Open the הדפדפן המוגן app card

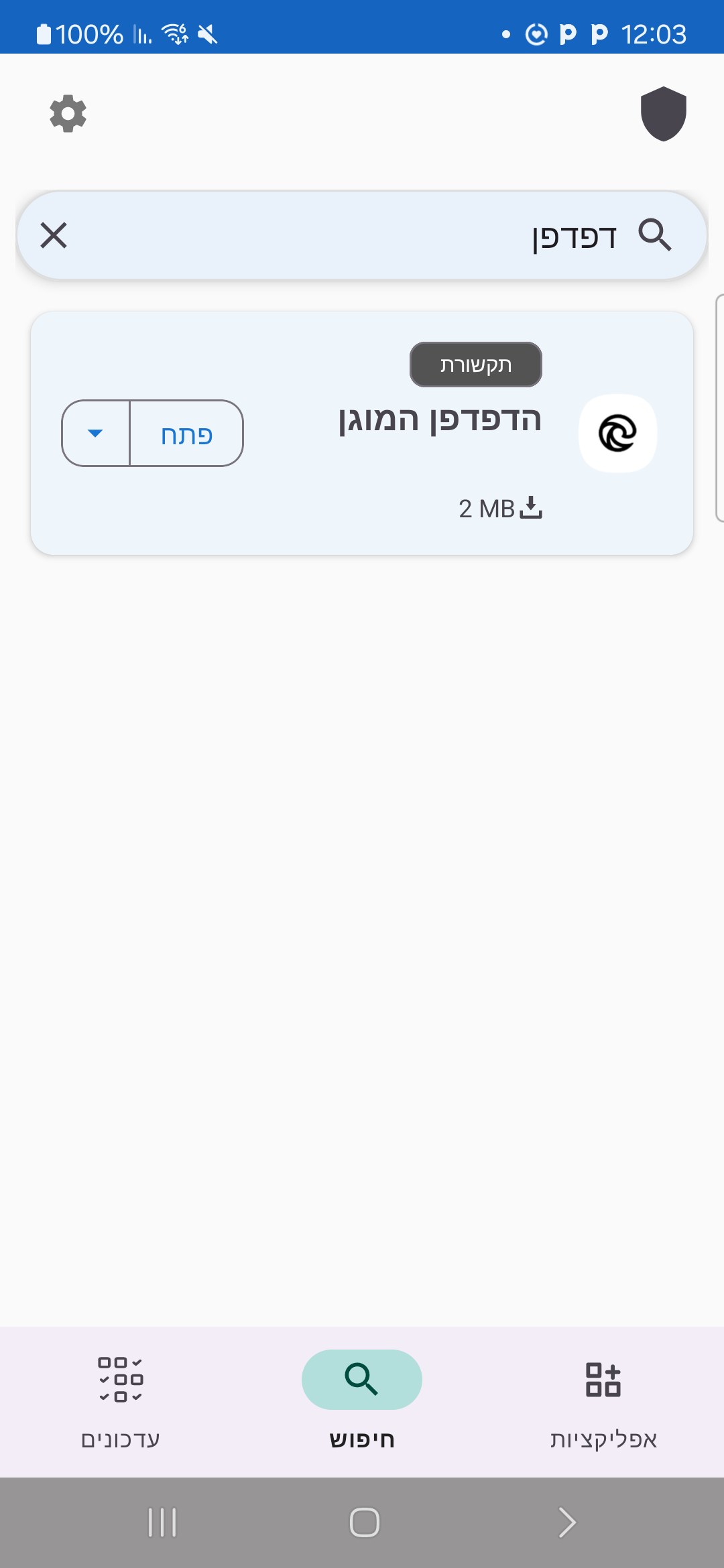[362, 433]
